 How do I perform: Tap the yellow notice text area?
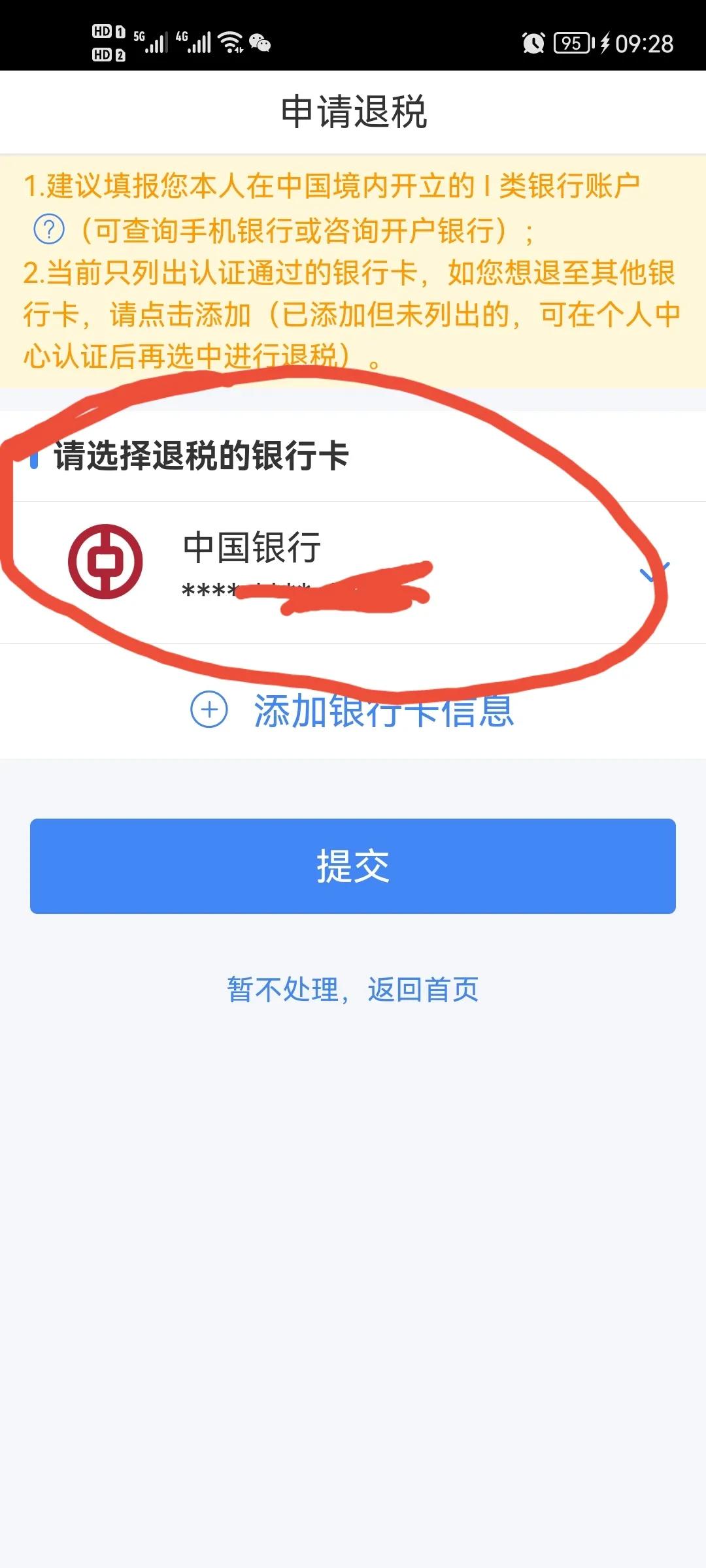coord(353,274)
